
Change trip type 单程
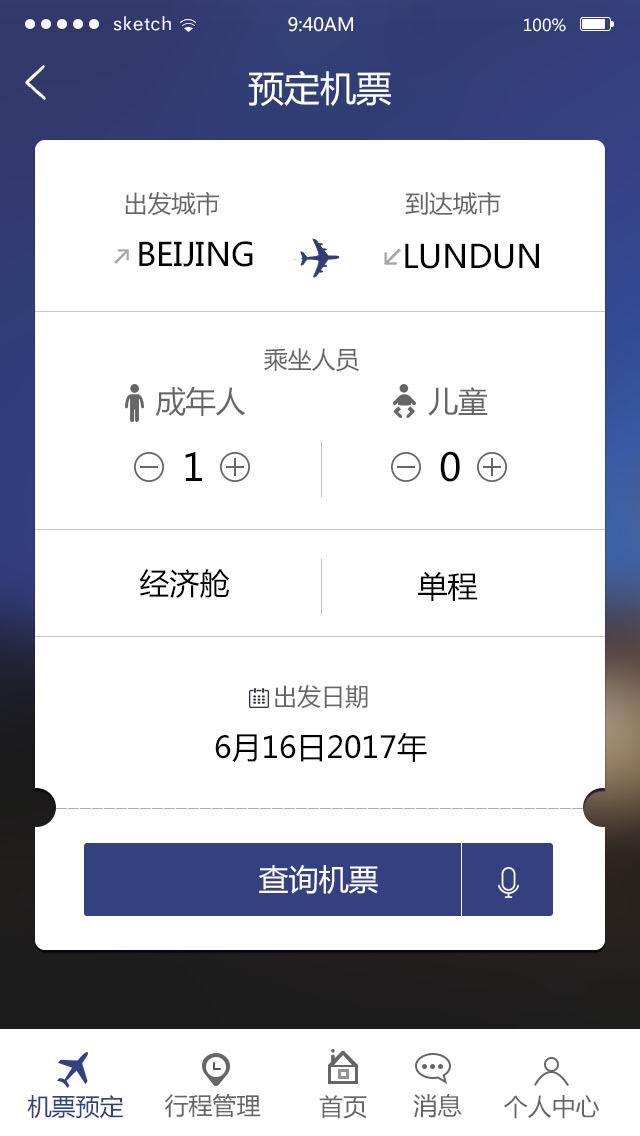[x=447, y=586]
